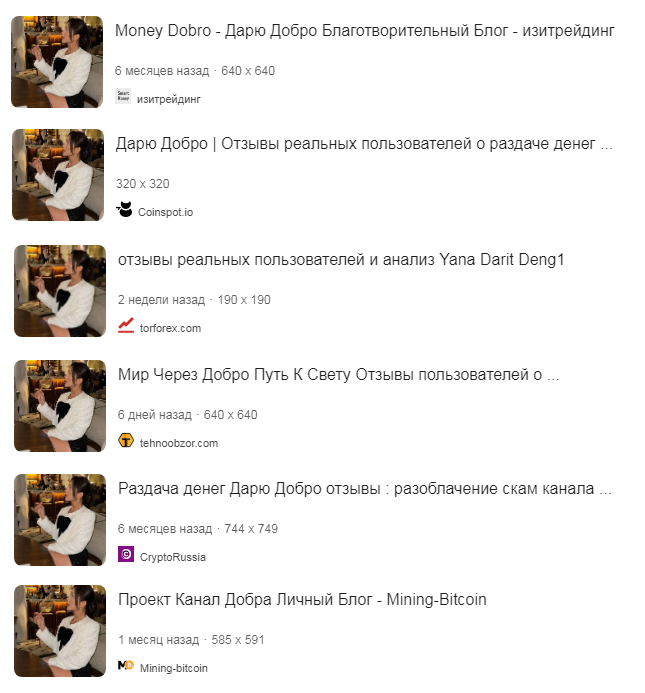This screenshot has width=645, height=693.
Task: Open the CryptoRussia Раздача денег result
Action: [364, 489]
